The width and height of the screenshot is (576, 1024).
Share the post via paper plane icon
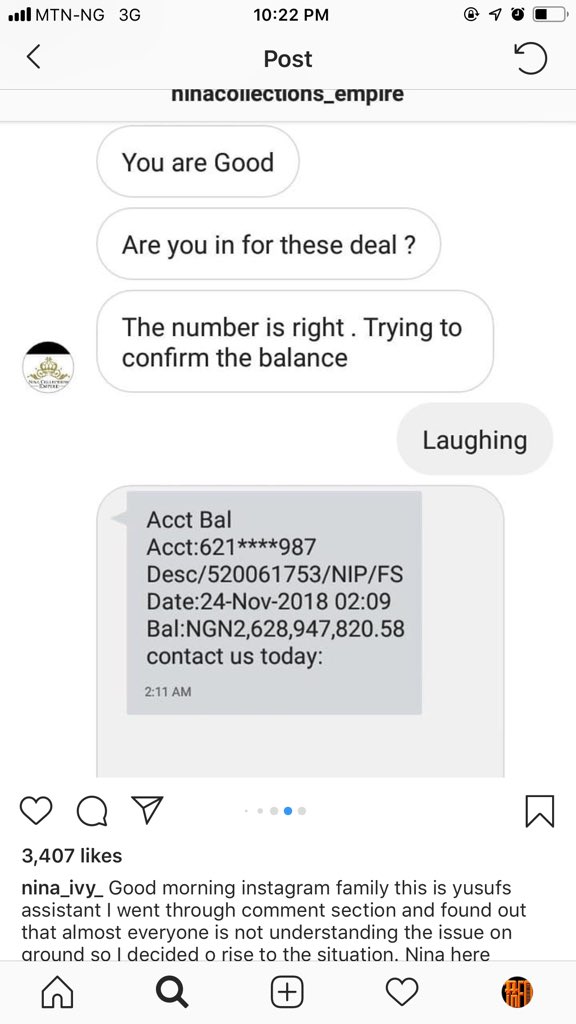click(x=147, y=809)
